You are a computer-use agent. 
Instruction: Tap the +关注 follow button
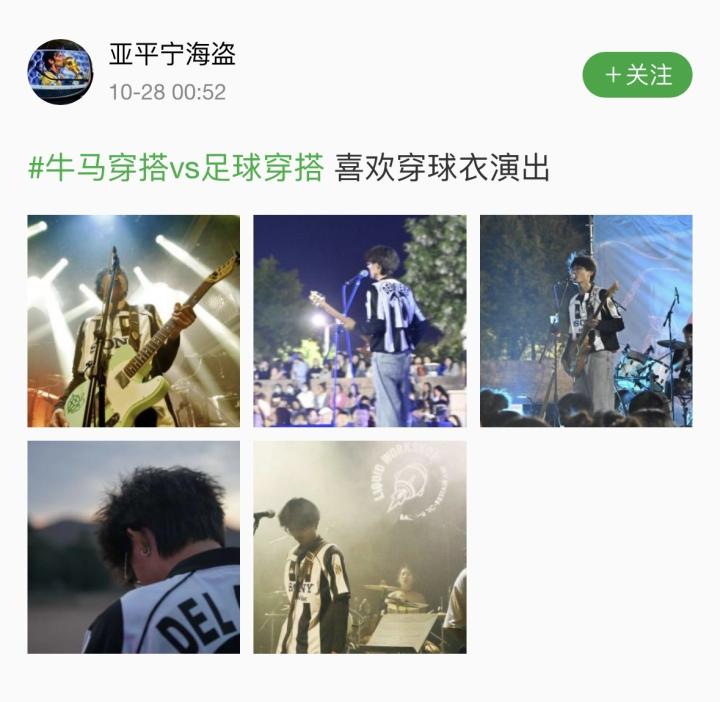point(637,75)
